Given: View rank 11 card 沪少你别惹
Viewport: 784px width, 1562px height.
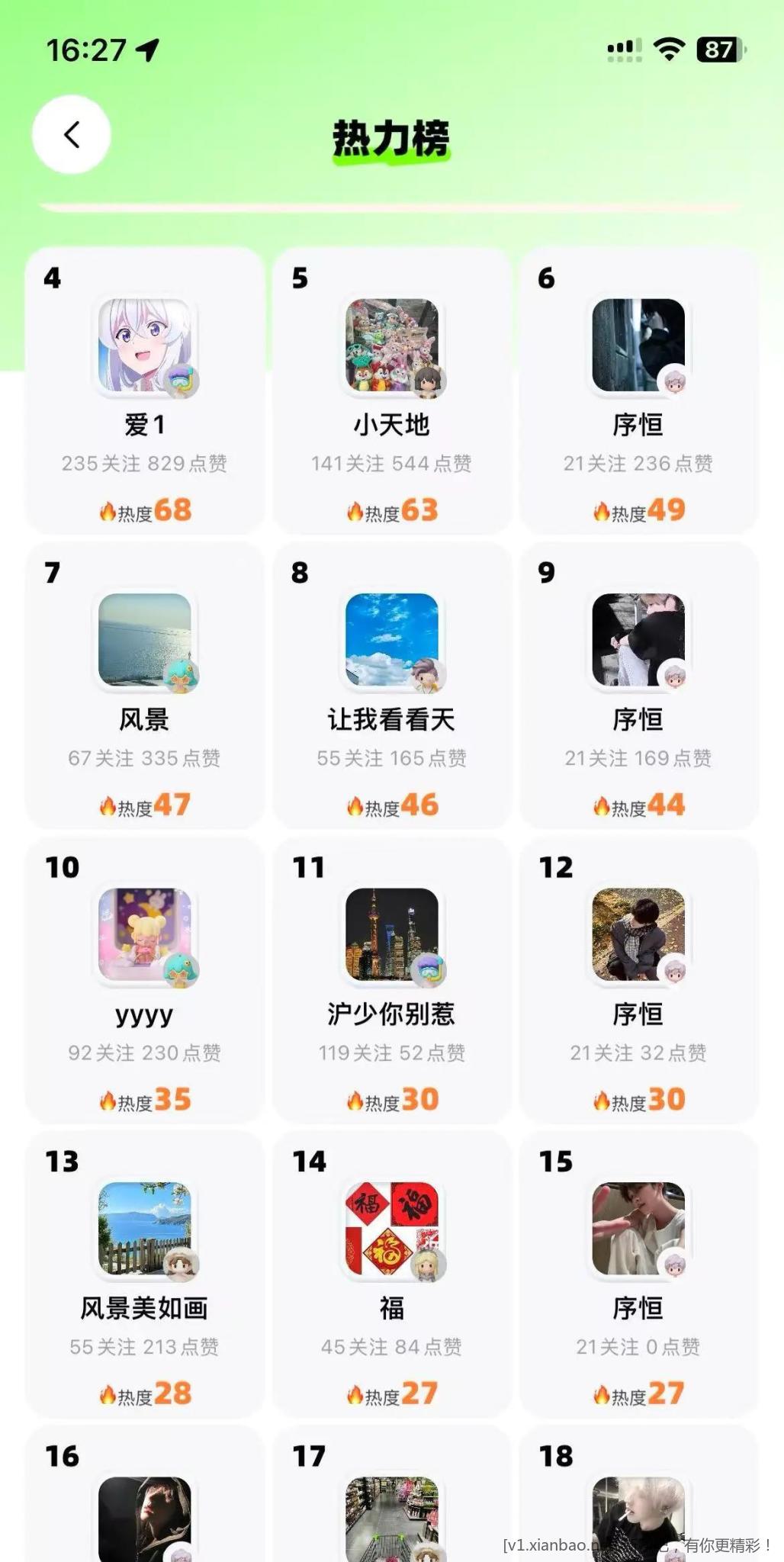Looking at the screenshot, I should 391,979.
